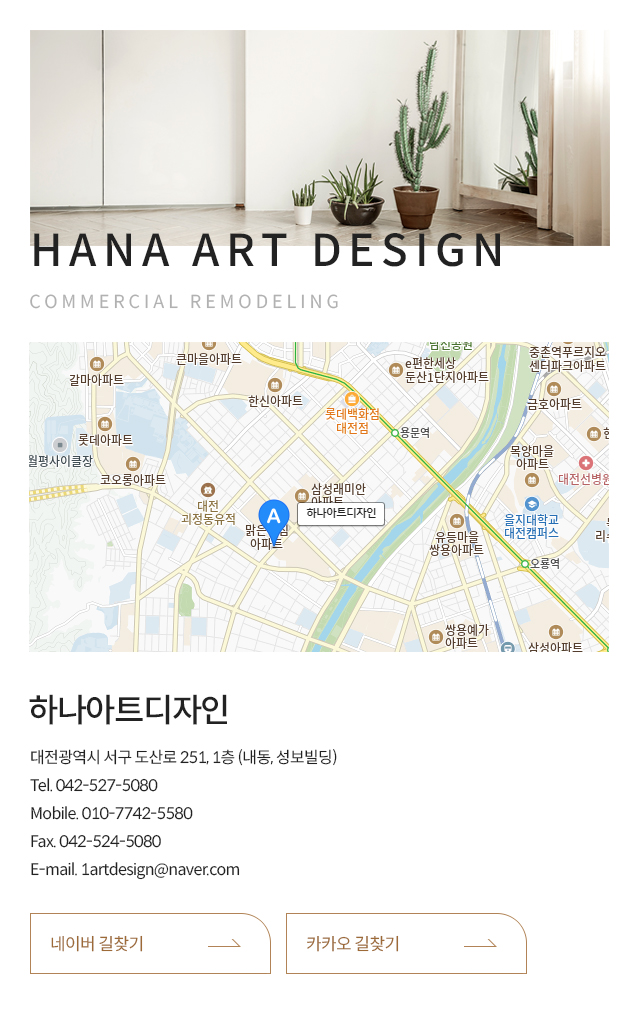
Task: Open Naver directions (네이버 길찾기)
Action: [150, 943]
